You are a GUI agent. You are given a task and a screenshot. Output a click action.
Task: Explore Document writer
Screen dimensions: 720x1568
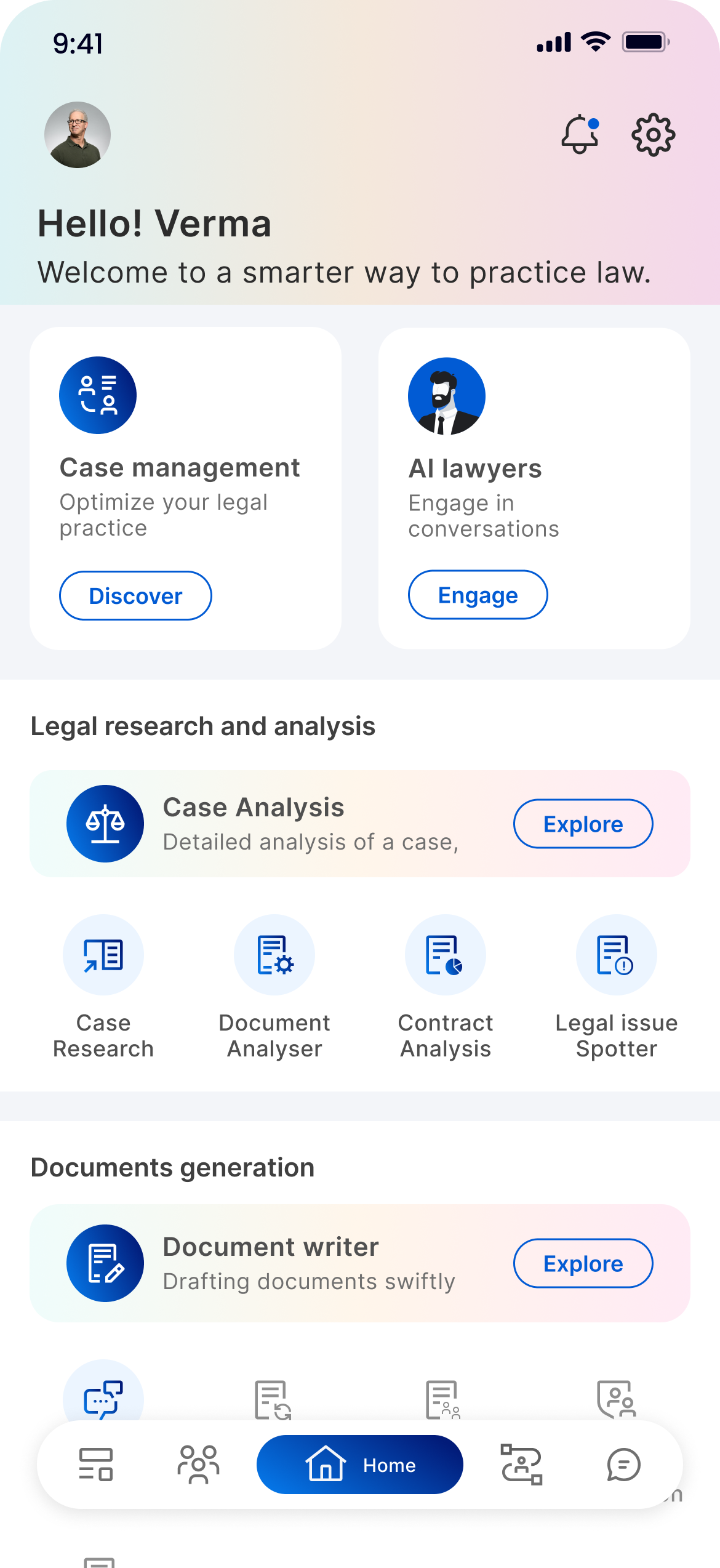(583, 1263)
